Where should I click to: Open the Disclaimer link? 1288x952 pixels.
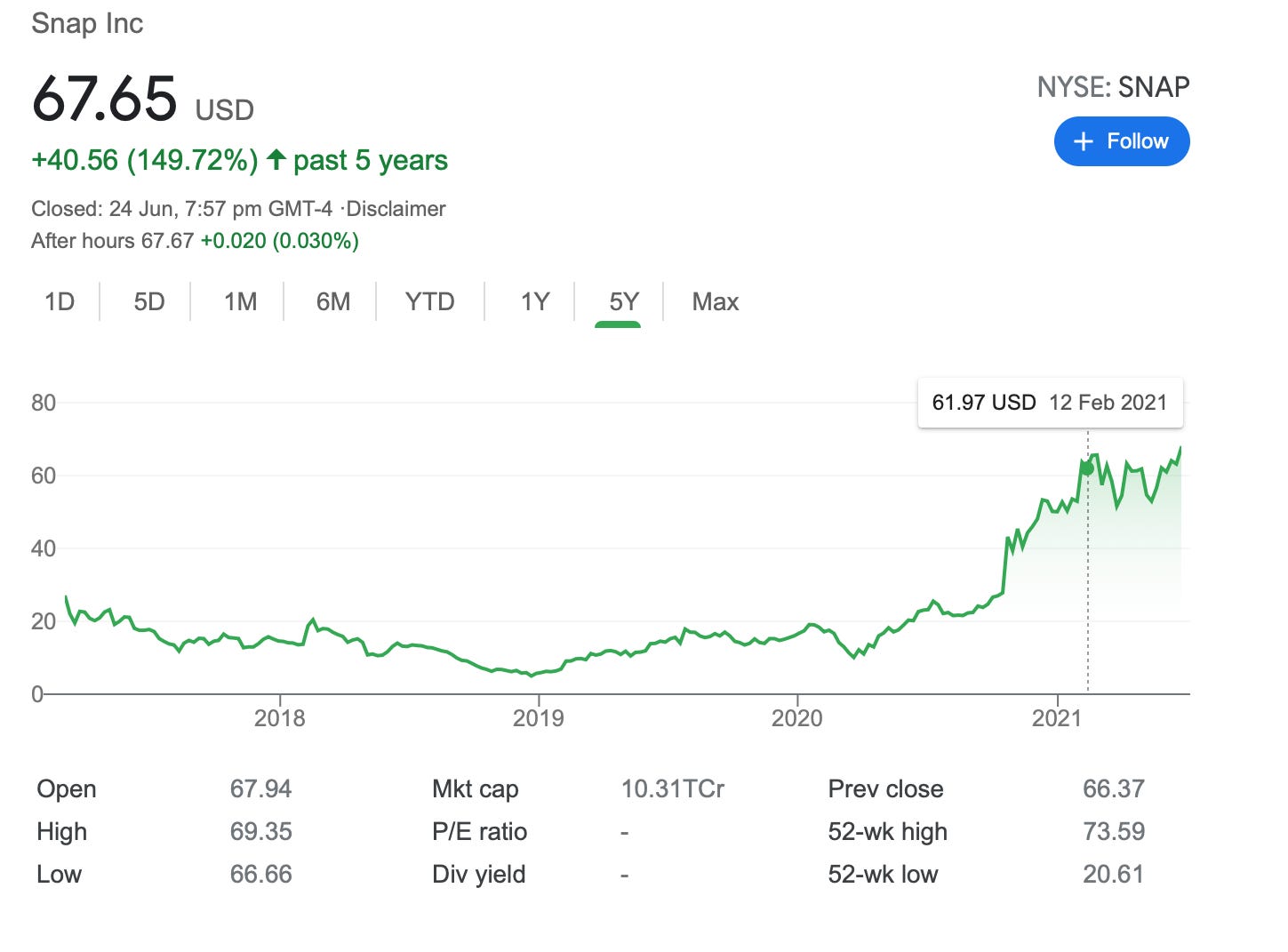(x=396, y=209)
